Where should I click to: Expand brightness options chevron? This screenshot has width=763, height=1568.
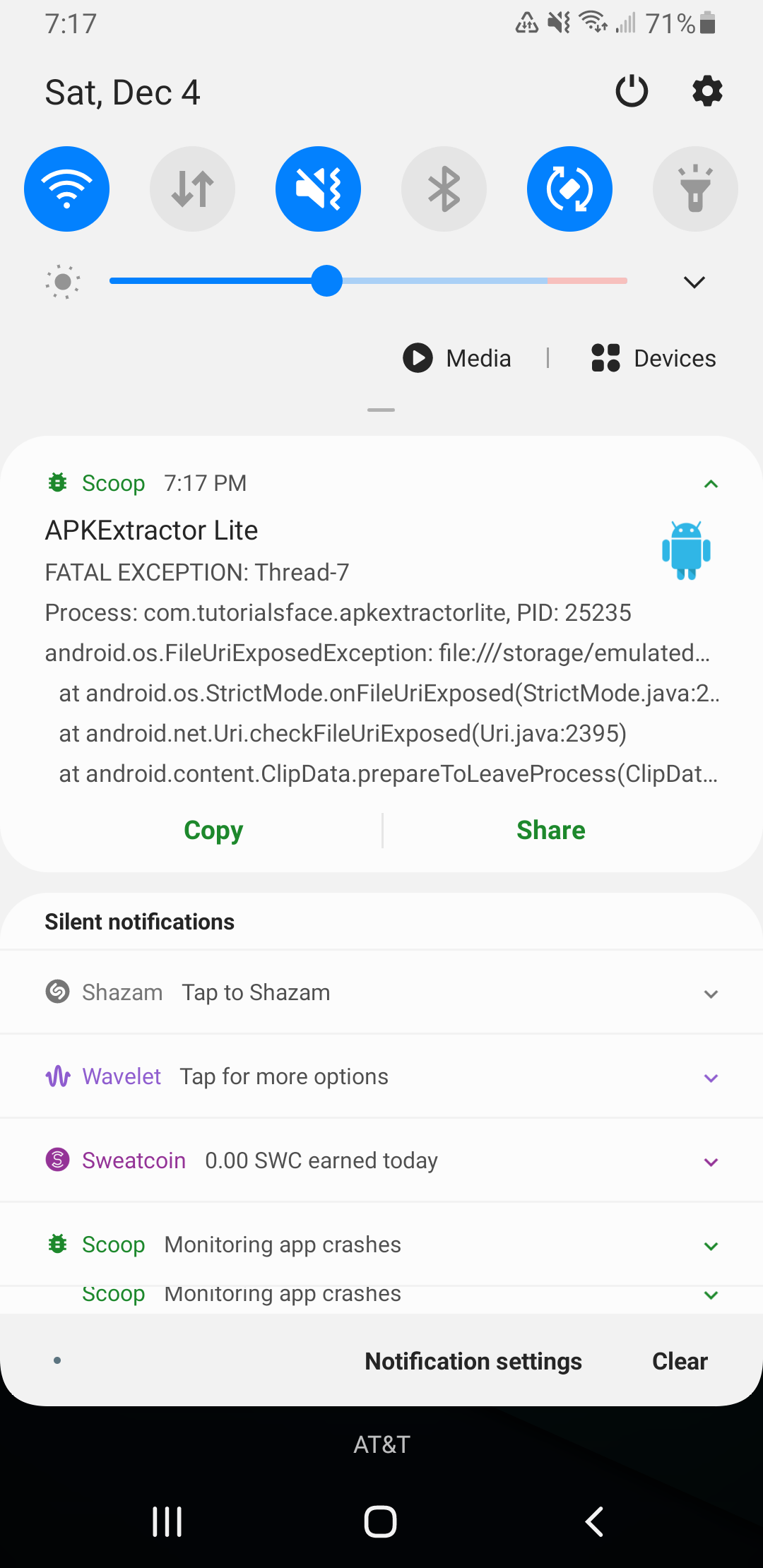tap(694, 283)
